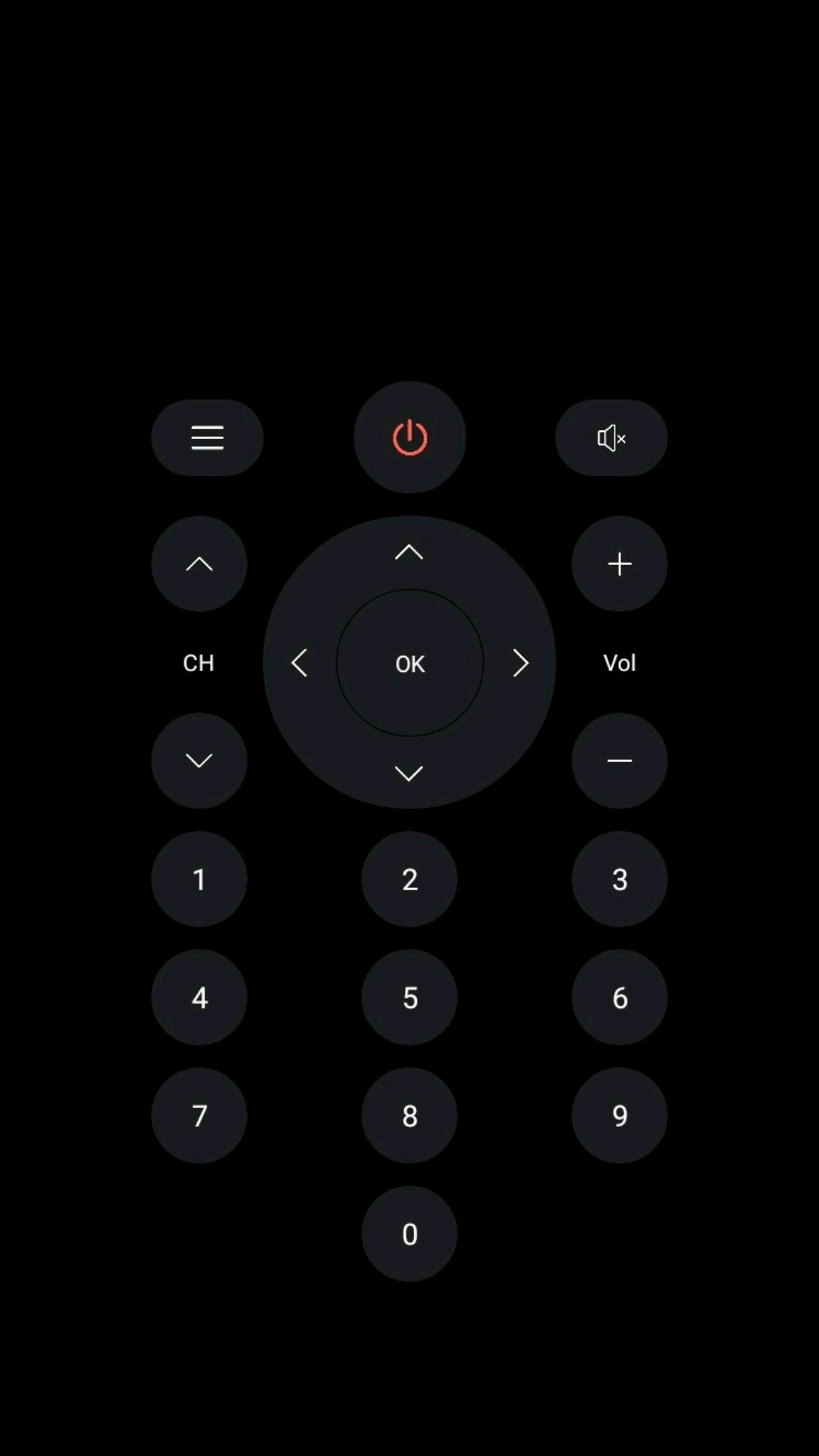The image size is (819, 1456).
Task: Increase volume with plus button
Action: click(620, 563)
